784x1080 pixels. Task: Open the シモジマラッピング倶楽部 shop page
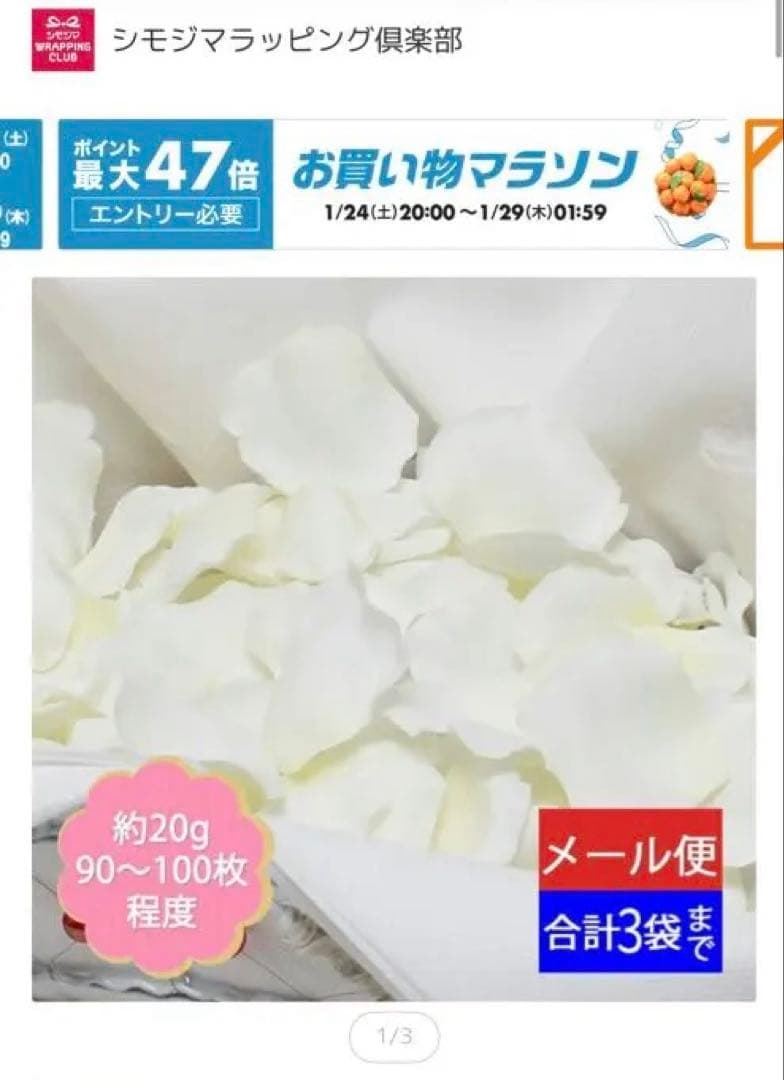[x=287, y=40]
